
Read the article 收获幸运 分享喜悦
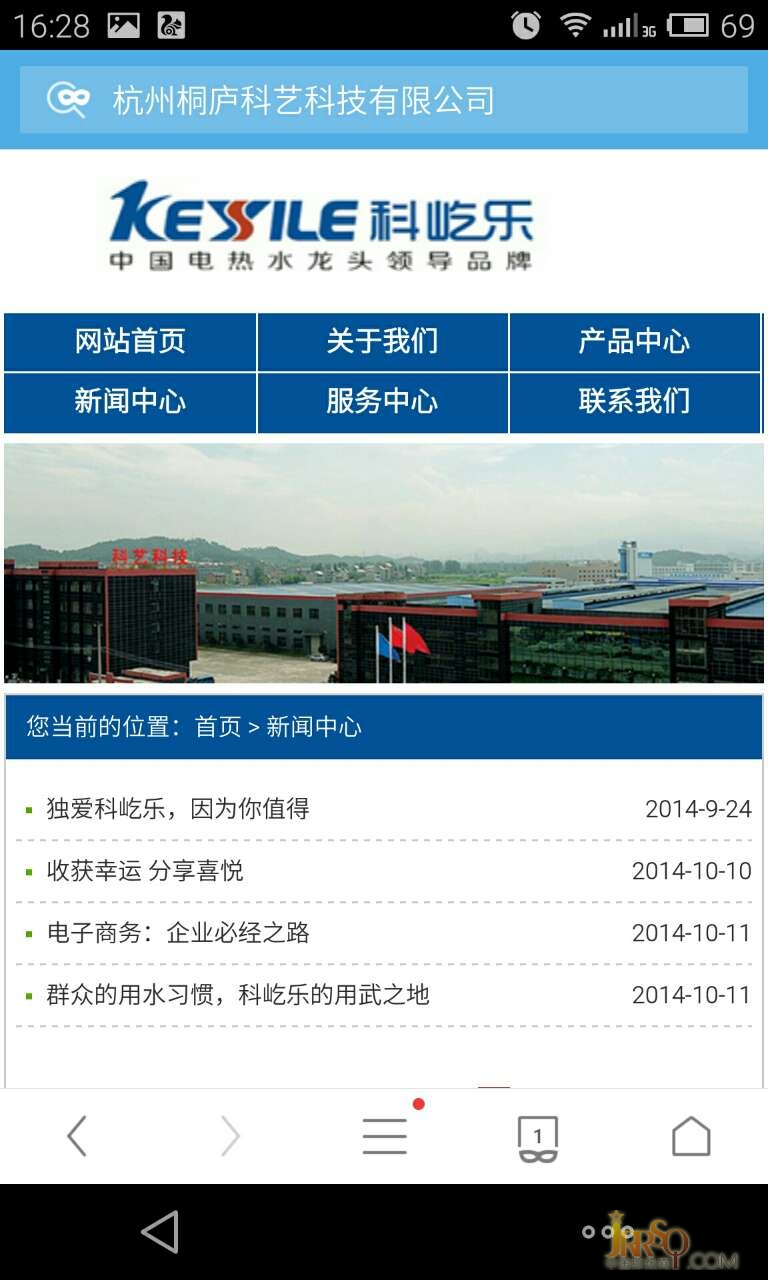pyautogui.click(x=145, y=871)
